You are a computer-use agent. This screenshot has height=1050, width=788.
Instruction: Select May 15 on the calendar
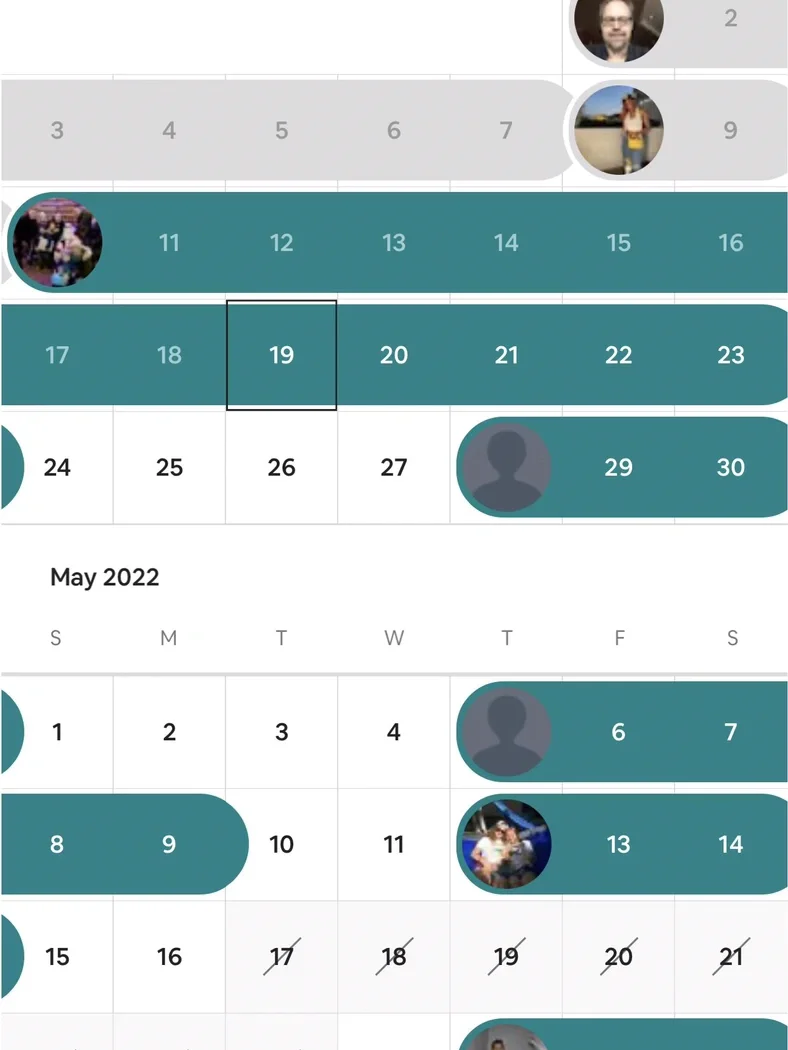tap(57, 957)
